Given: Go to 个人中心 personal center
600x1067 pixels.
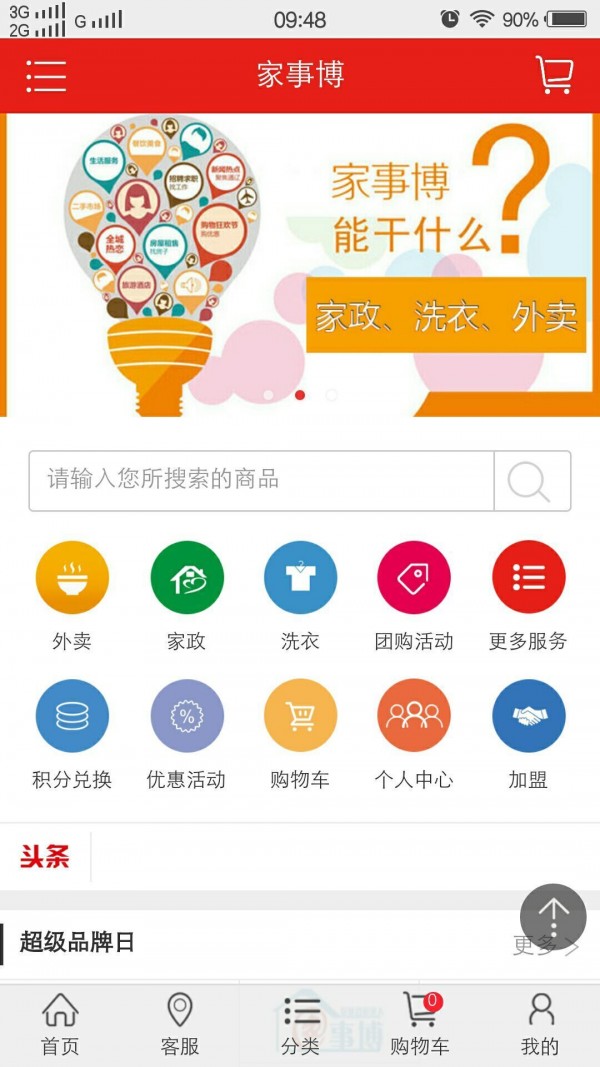Looking at the screenshot, I should pos(414,716).
